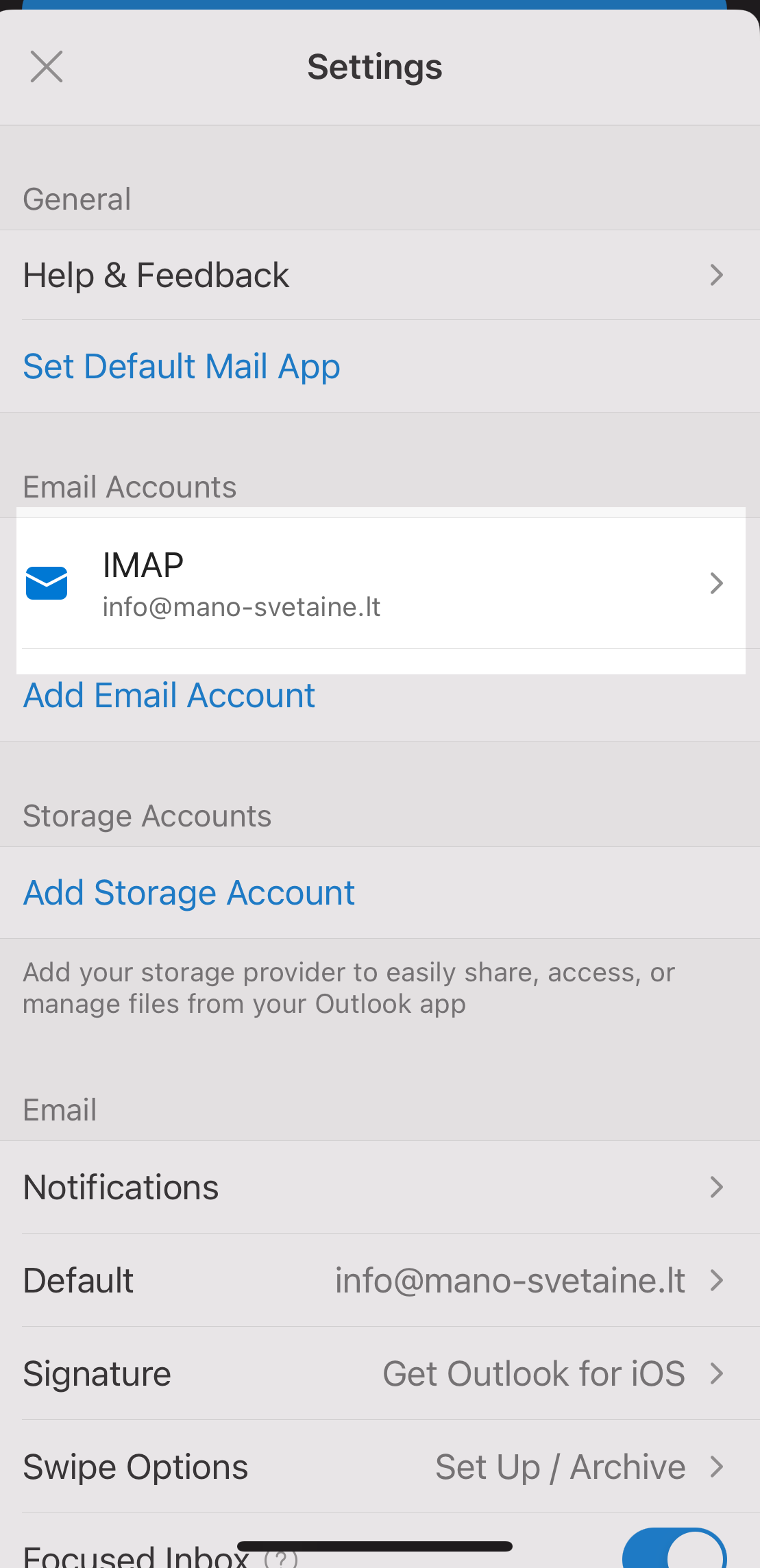Add a new email account

pos(169,696)
